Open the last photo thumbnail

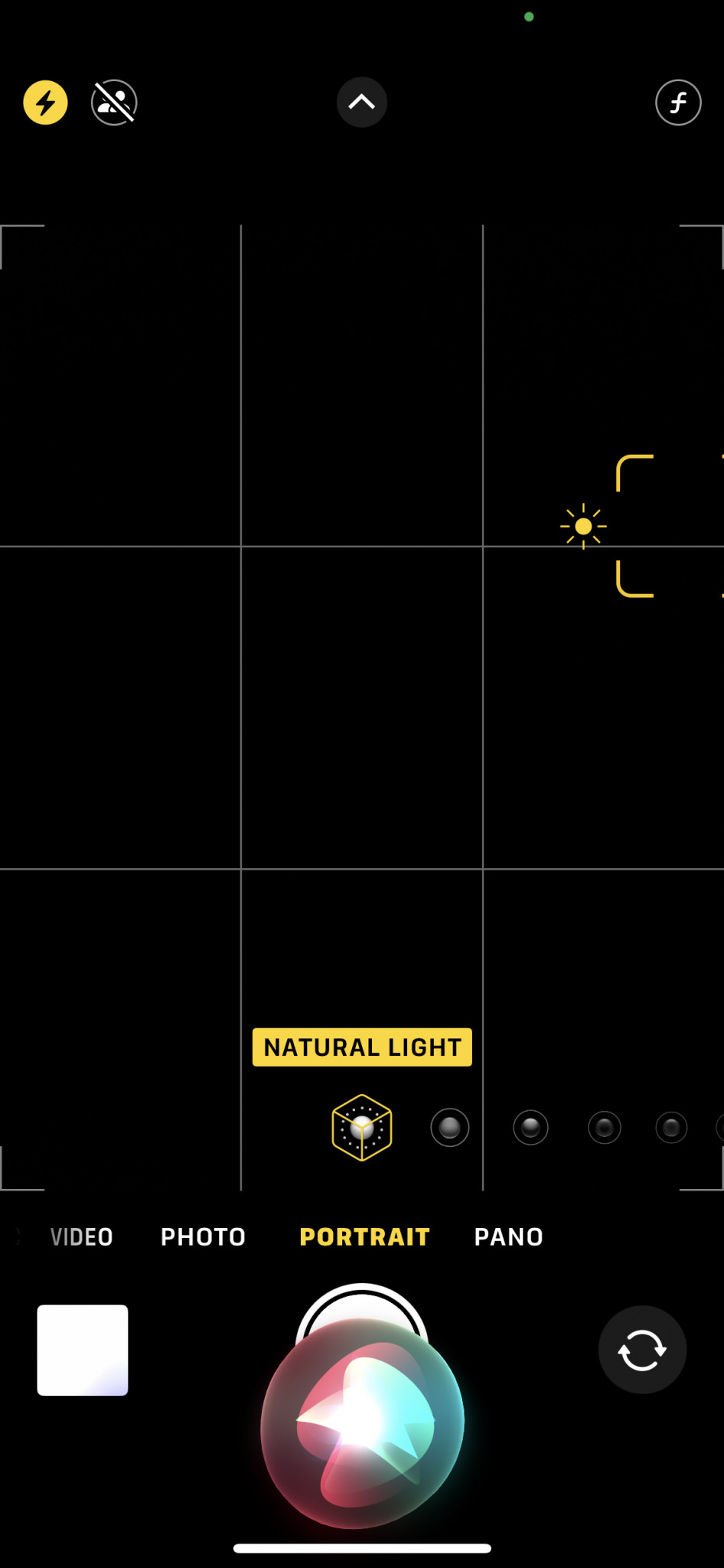(x=83, y=1350)
